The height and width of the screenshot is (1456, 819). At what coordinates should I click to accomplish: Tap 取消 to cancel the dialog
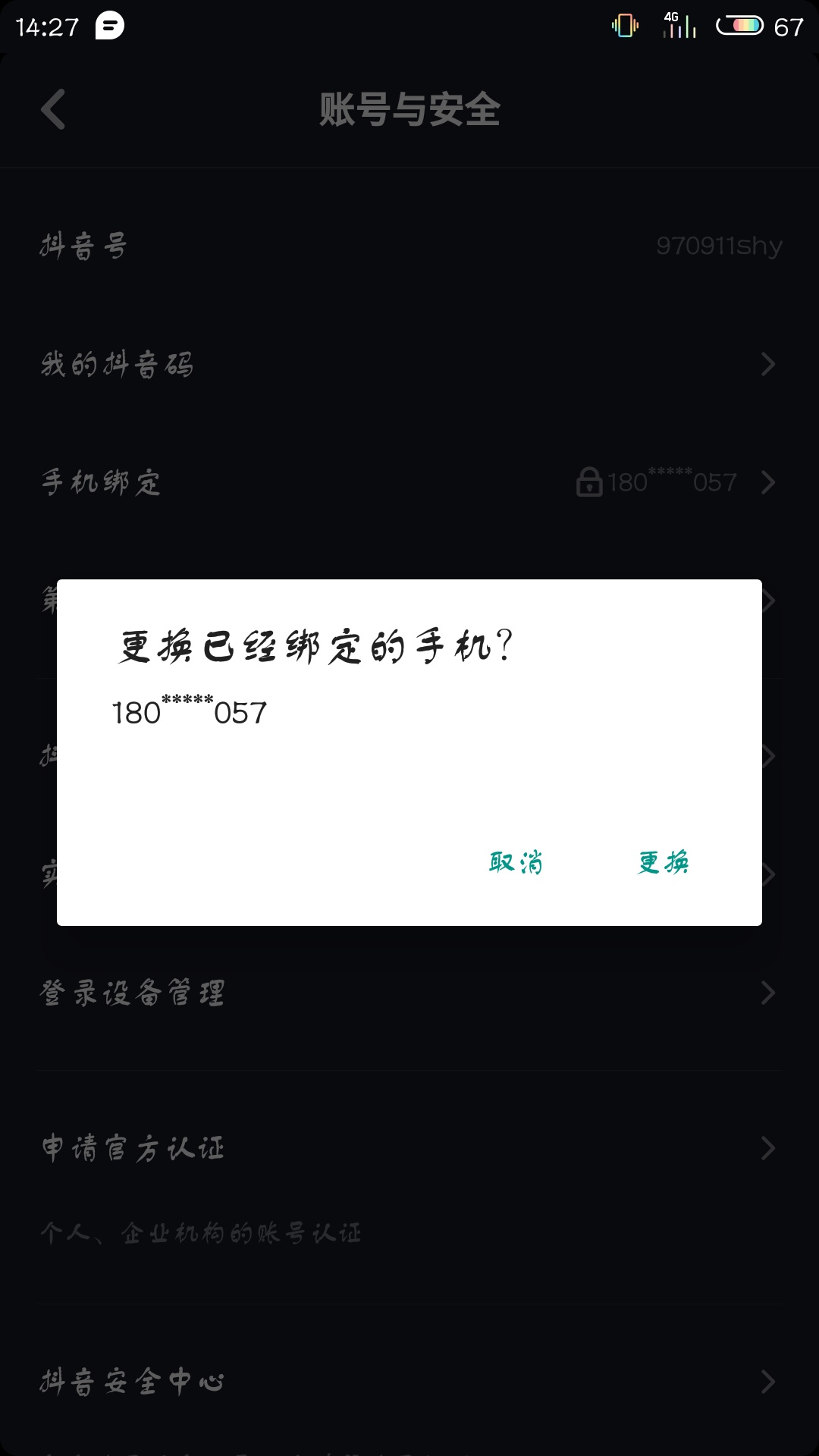[516, 862]
